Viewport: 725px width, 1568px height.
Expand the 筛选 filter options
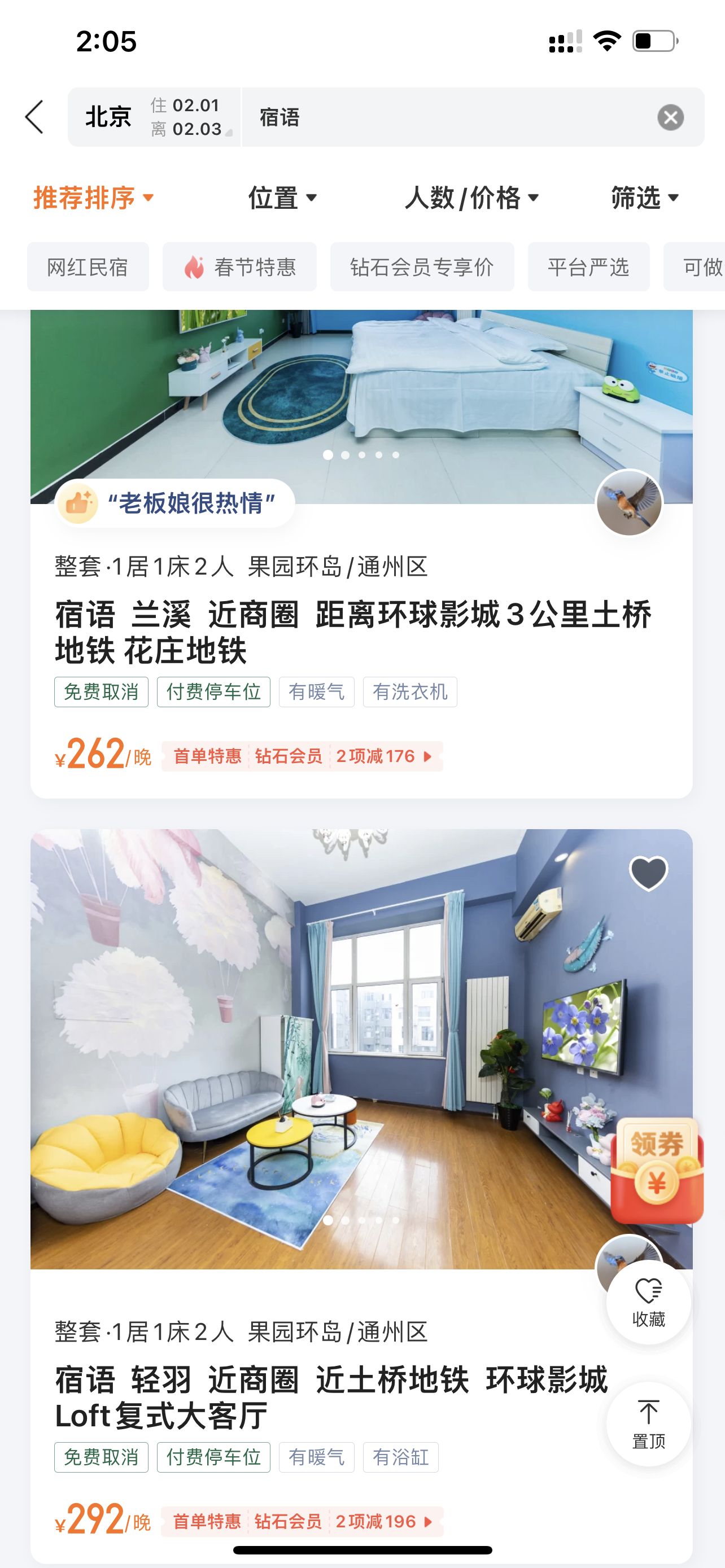[645, 198]
